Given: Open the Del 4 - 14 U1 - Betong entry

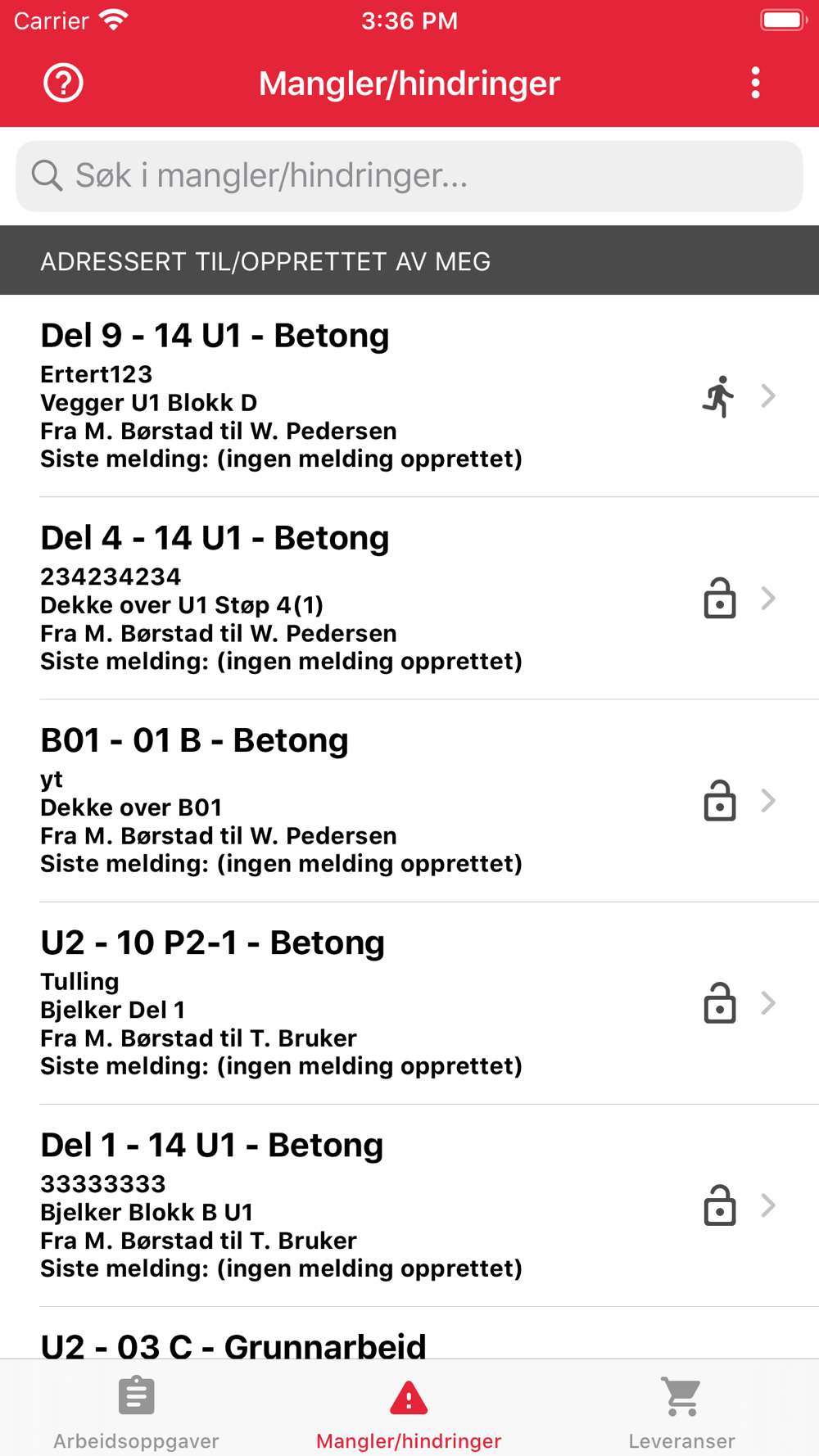Looking at the screenshot, I should pyautogui.click(x=409, y=599).
